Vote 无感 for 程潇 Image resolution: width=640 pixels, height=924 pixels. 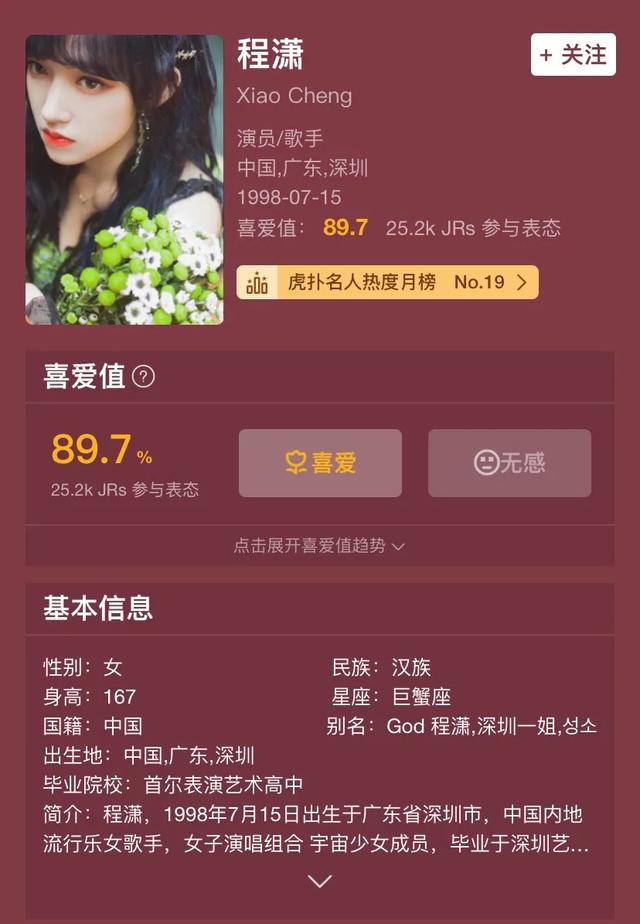tap(509, 463)
